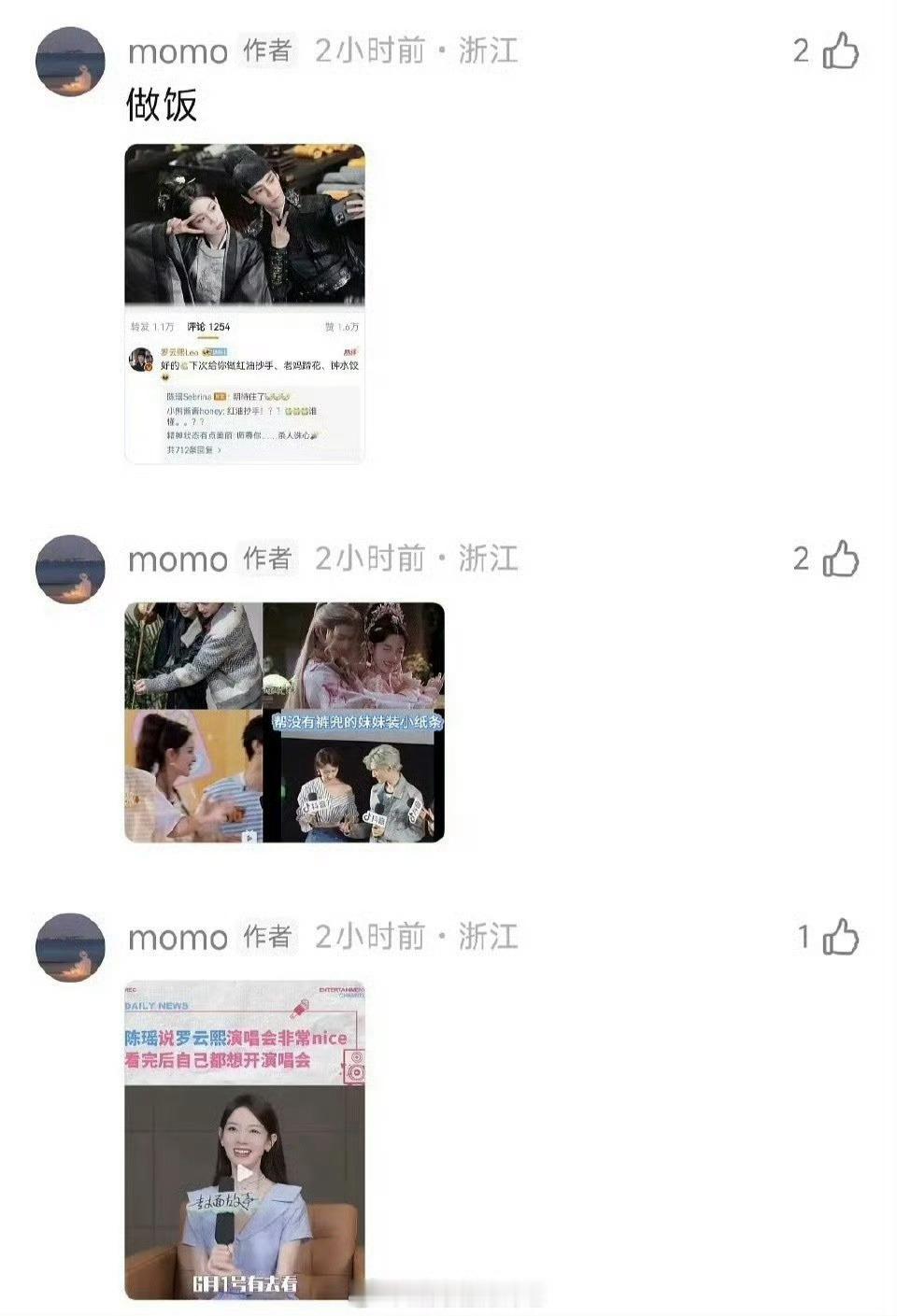Toggle like on the second momo comment
Screen dimensions: 897x1316
[840, 560]
